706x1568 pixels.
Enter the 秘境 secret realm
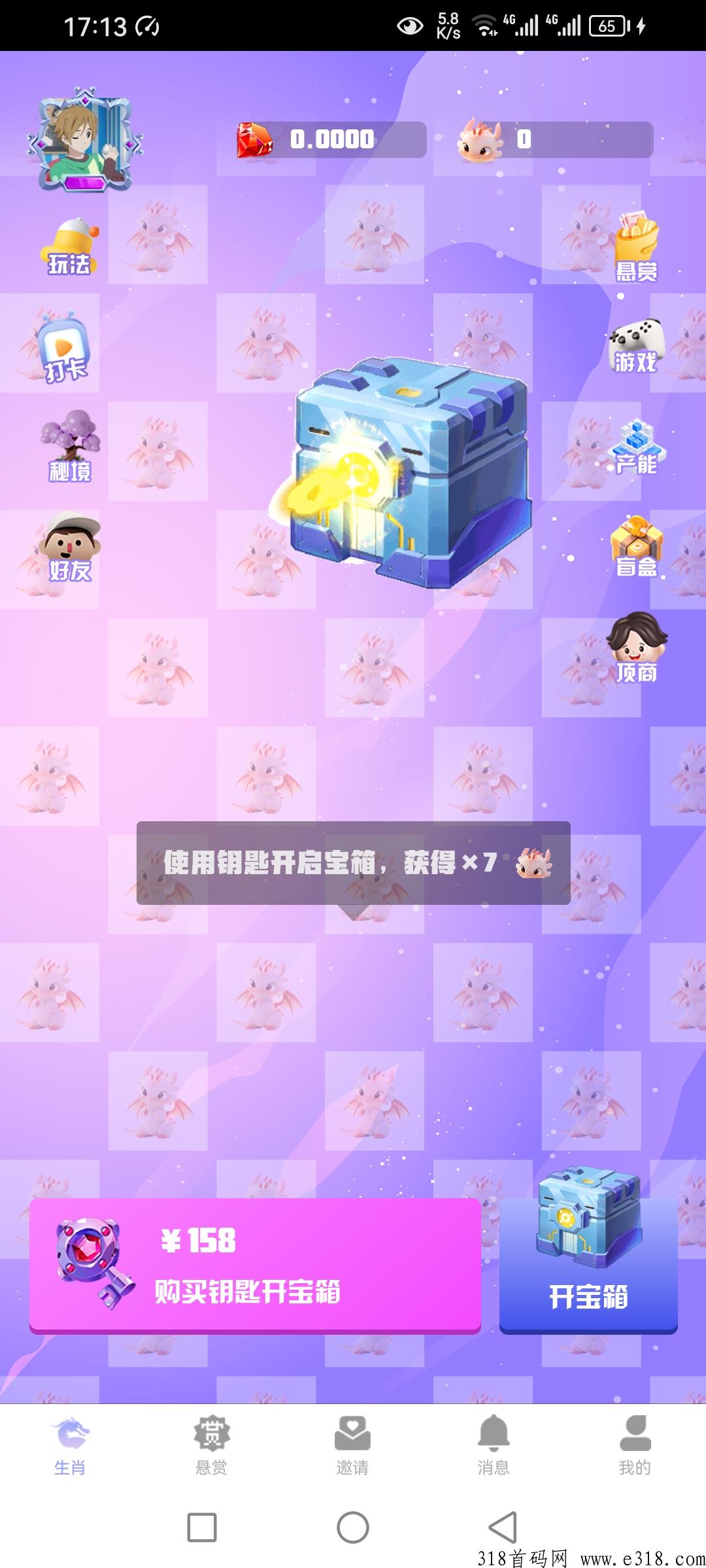[x=70, y=446]
